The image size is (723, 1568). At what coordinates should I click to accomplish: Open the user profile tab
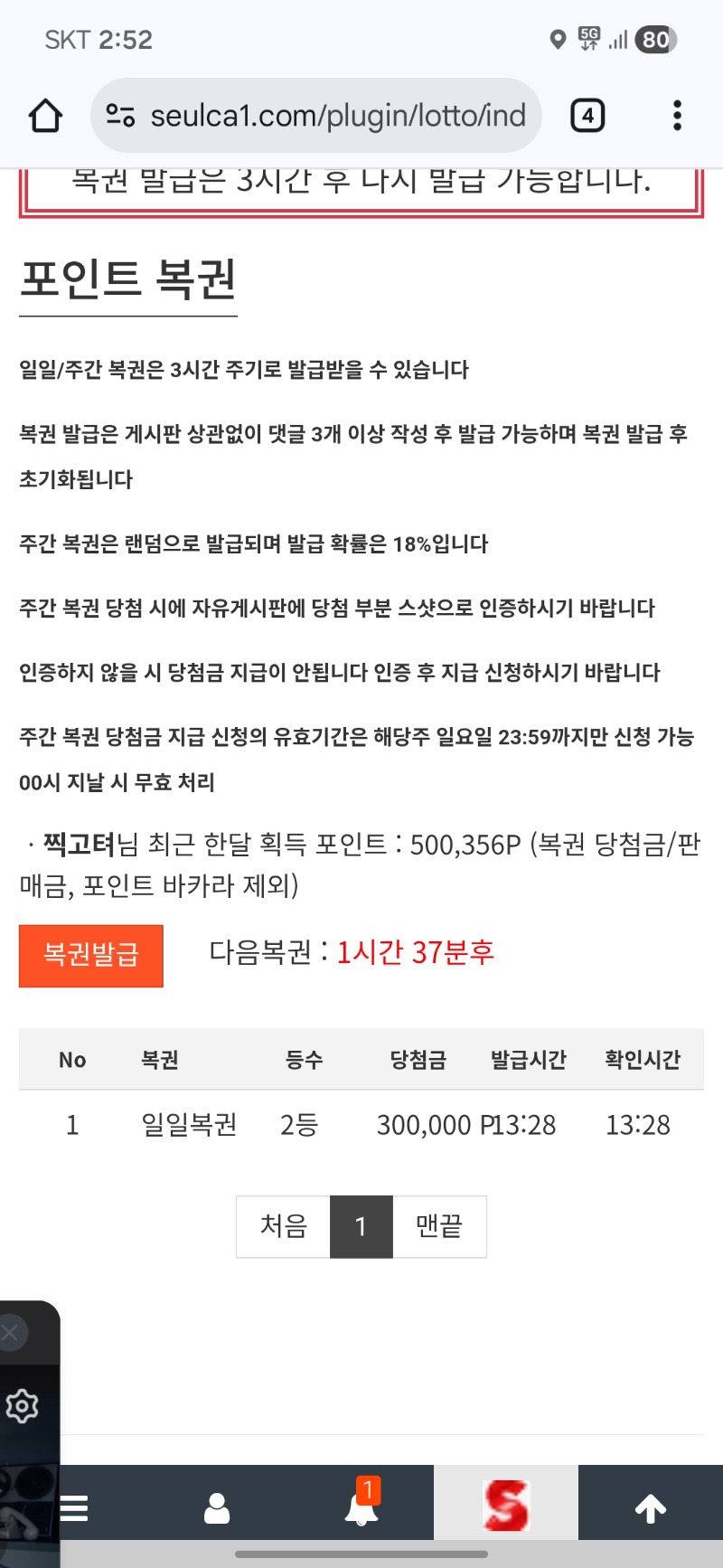(x=217, y=1508)
